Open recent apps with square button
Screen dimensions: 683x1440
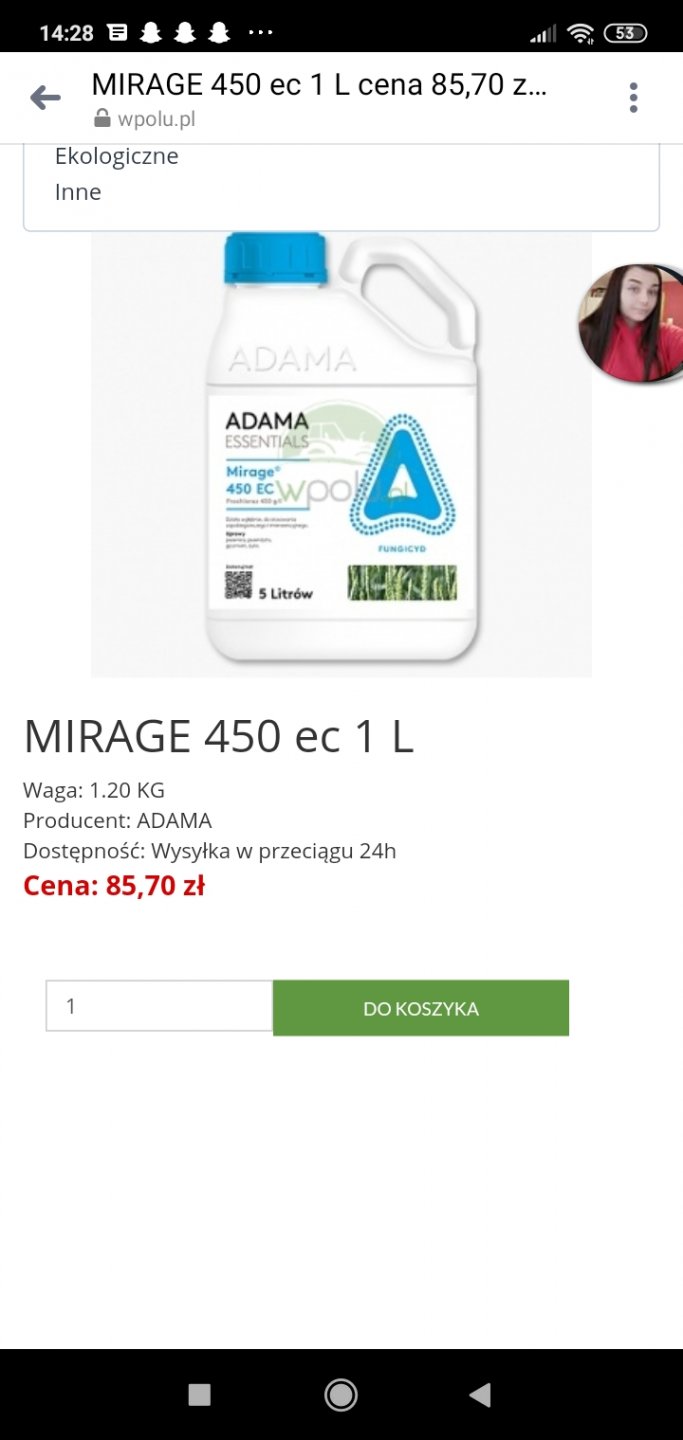[x=200, y=1394]
